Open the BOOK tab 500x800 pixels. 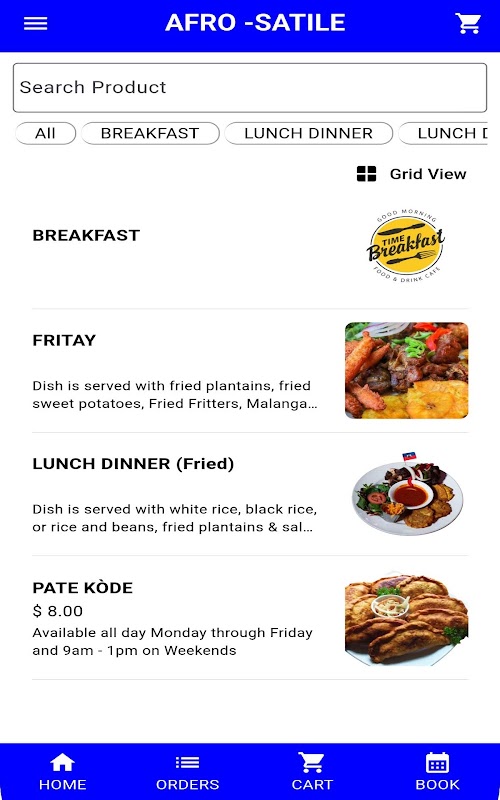[437, 772]
